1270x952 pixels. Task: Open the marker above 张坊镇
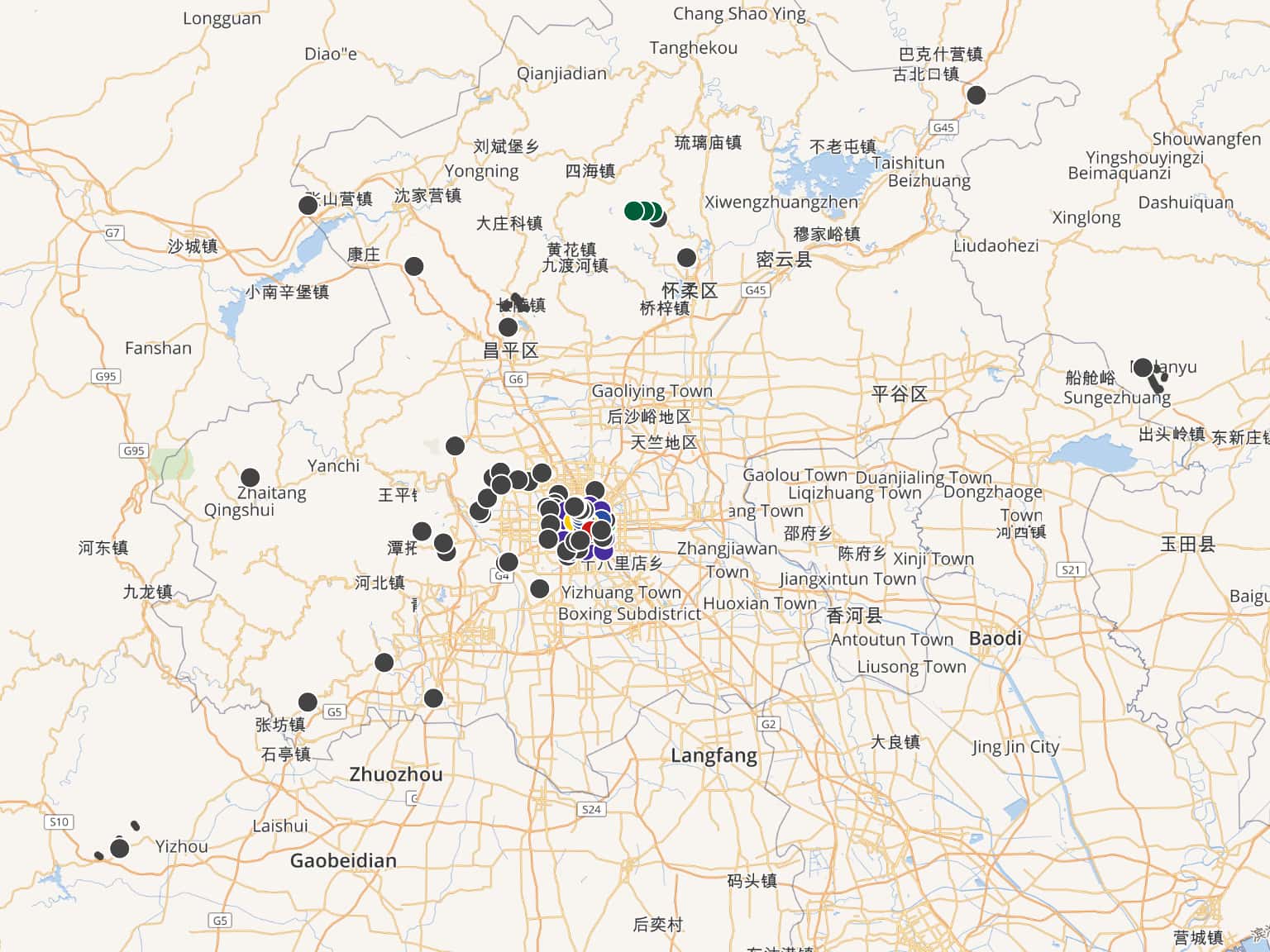pyautogui.click(x=308, y=702)
